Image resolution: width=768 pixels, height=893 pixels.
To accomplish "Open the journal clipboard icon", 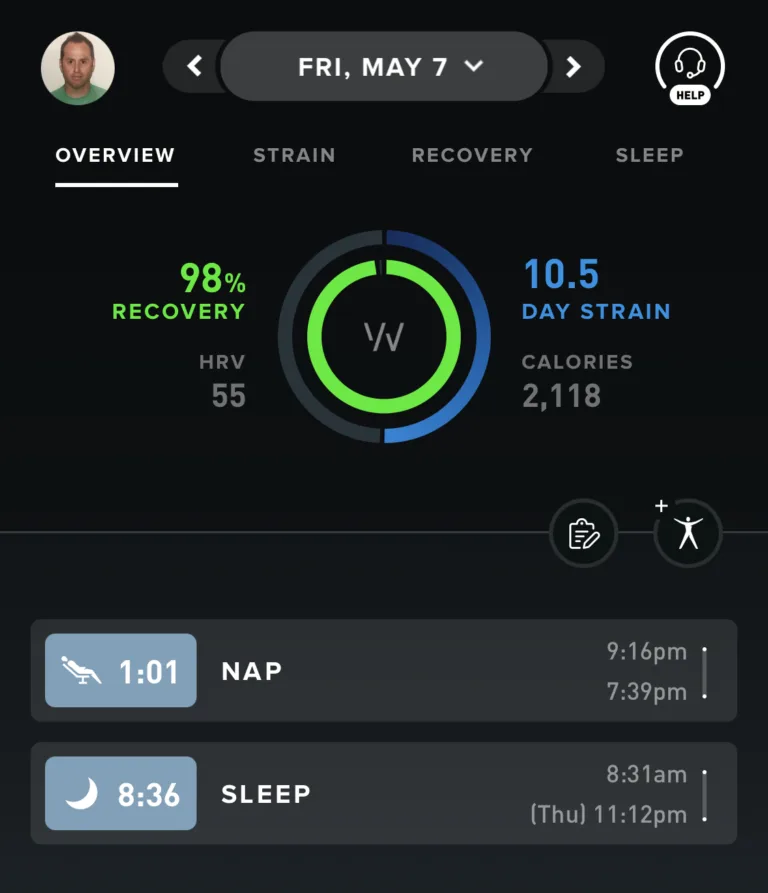I will 584,534.
